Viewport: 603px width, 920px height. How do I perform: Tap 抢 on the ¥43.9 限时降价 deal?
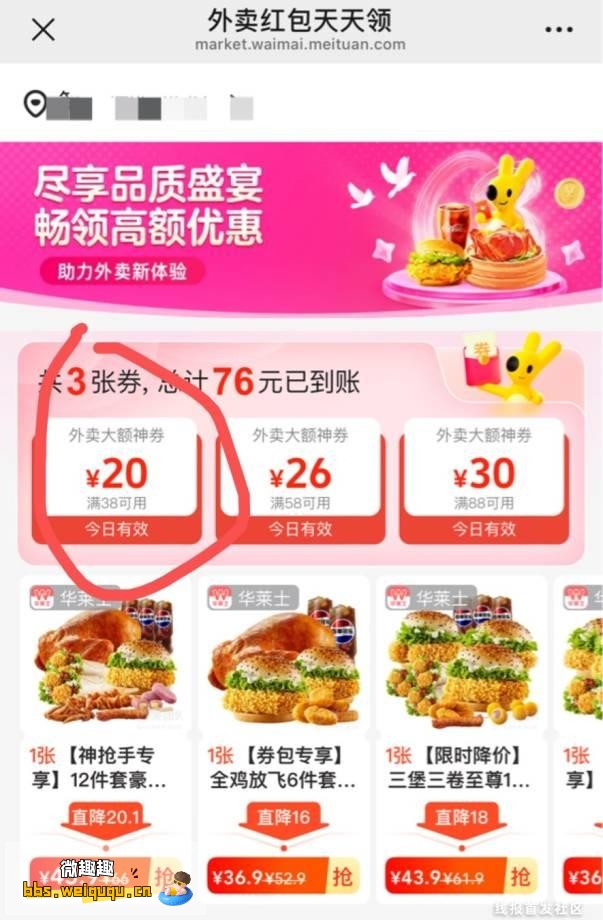[520, 877]
